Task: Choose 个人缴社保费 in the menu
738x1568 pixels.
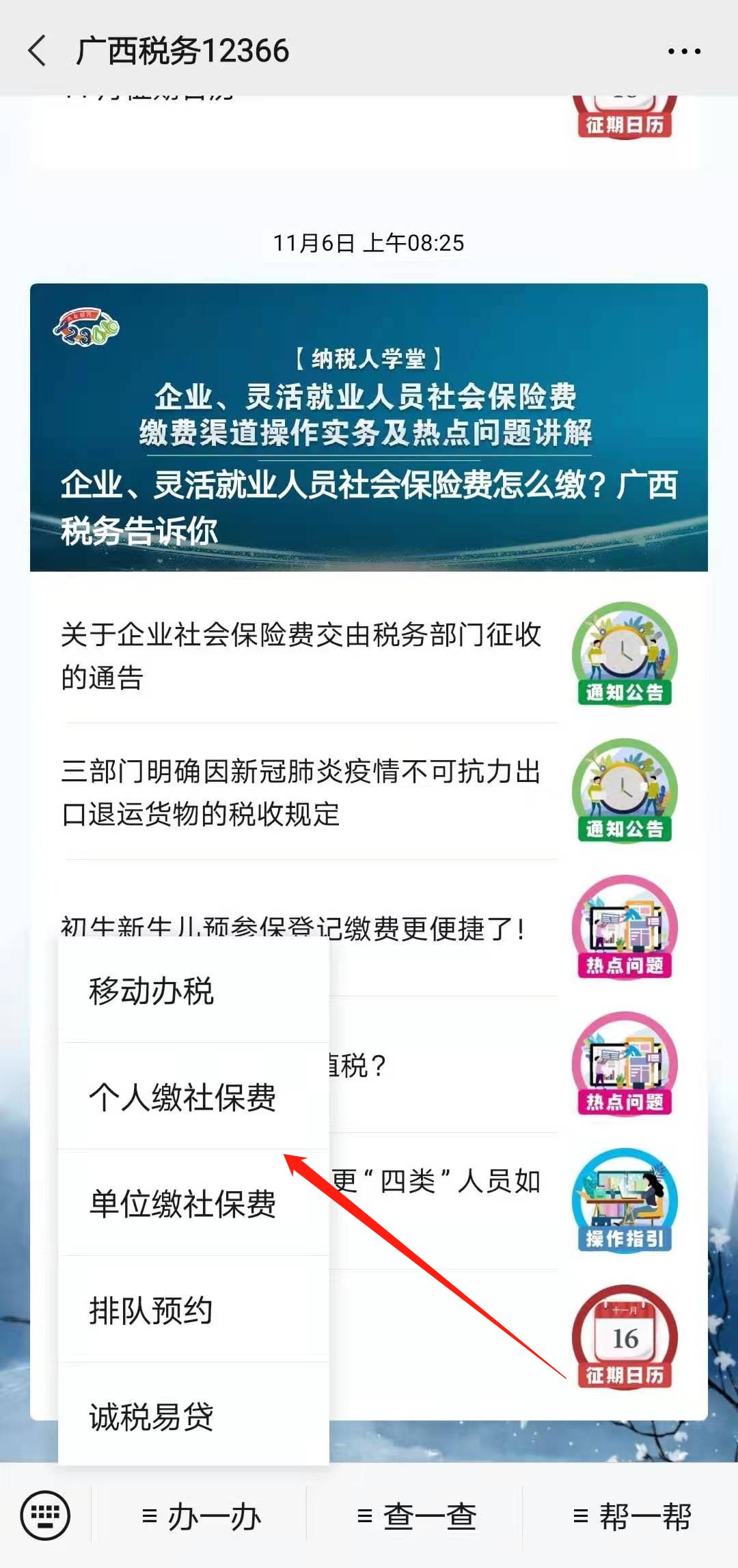Action: pyautogui.click(x=193, y=1097)
